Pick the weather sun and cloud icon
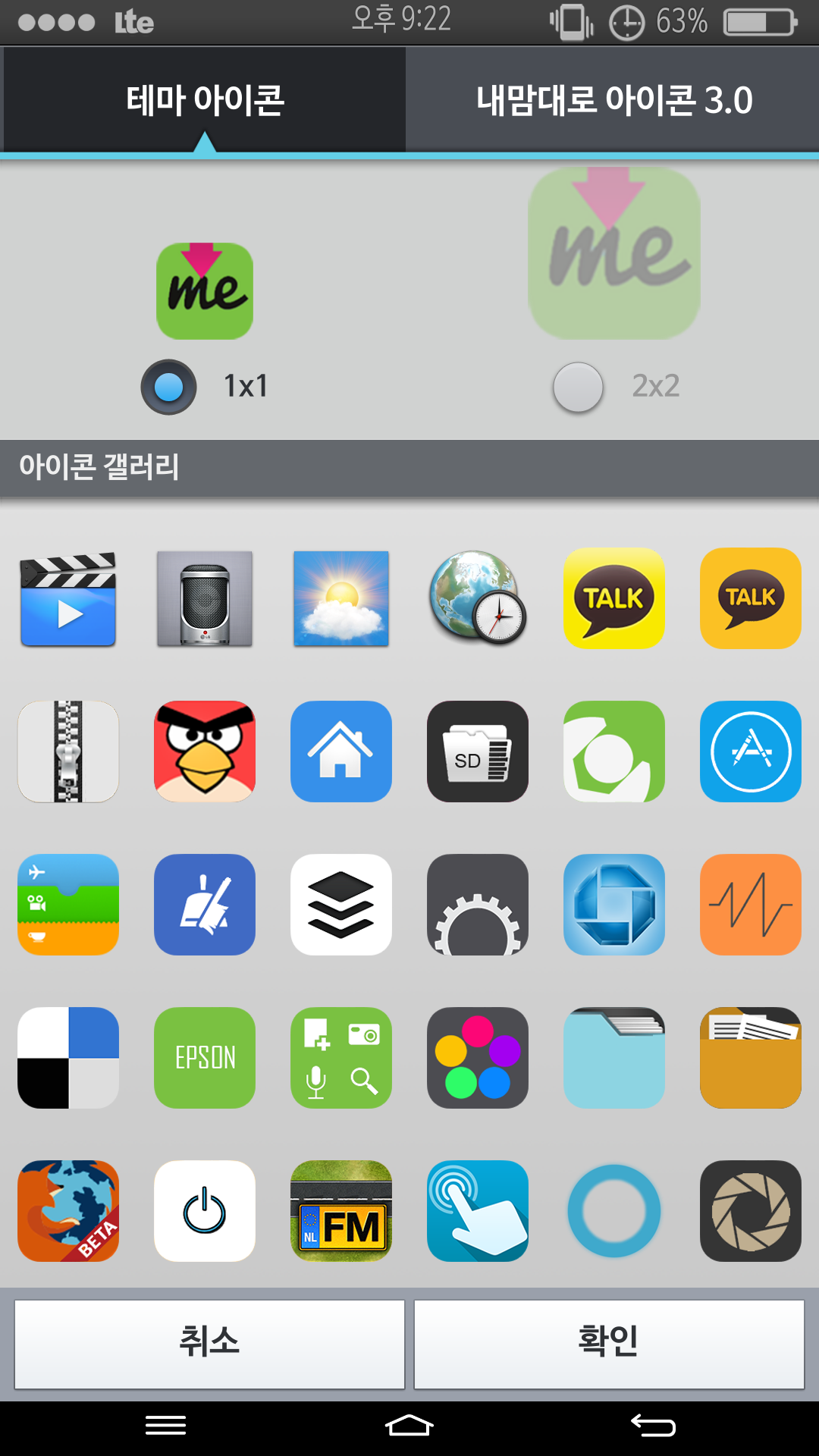This screenshot has height=1456, width=819. (341, 598)
